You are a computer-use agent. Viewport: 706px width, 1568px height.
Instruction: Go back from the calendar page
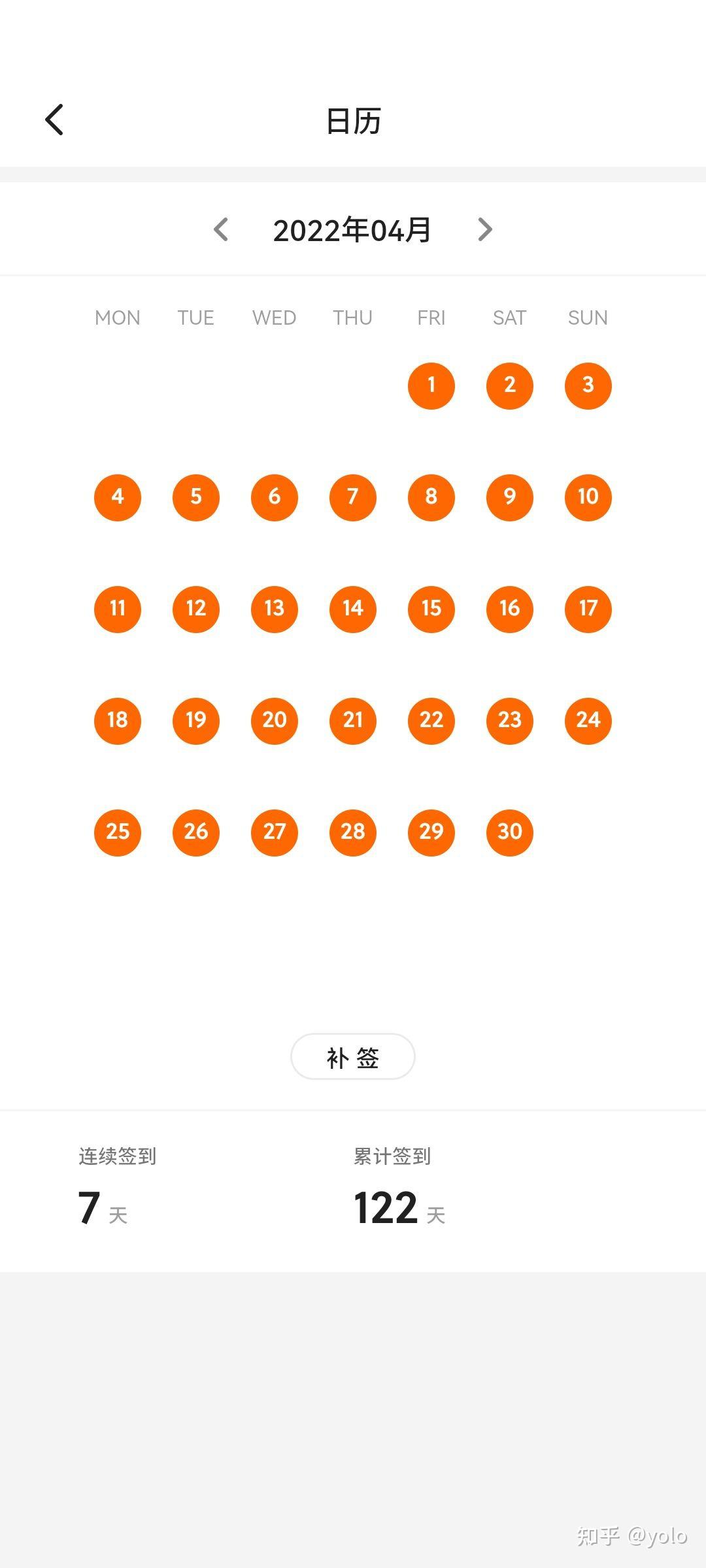(54, 120)
